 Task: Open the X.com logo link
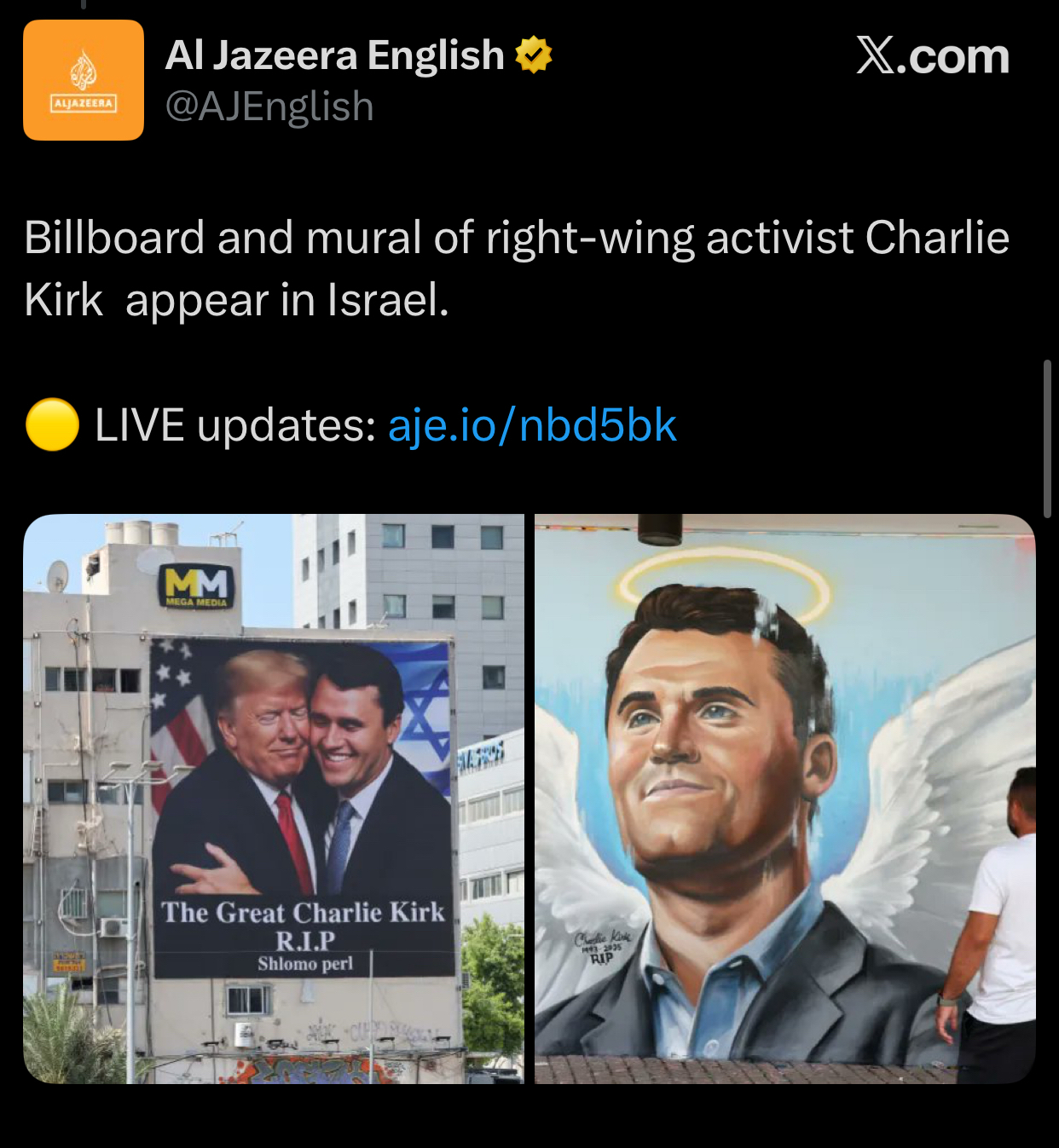(x=933, y=57)
